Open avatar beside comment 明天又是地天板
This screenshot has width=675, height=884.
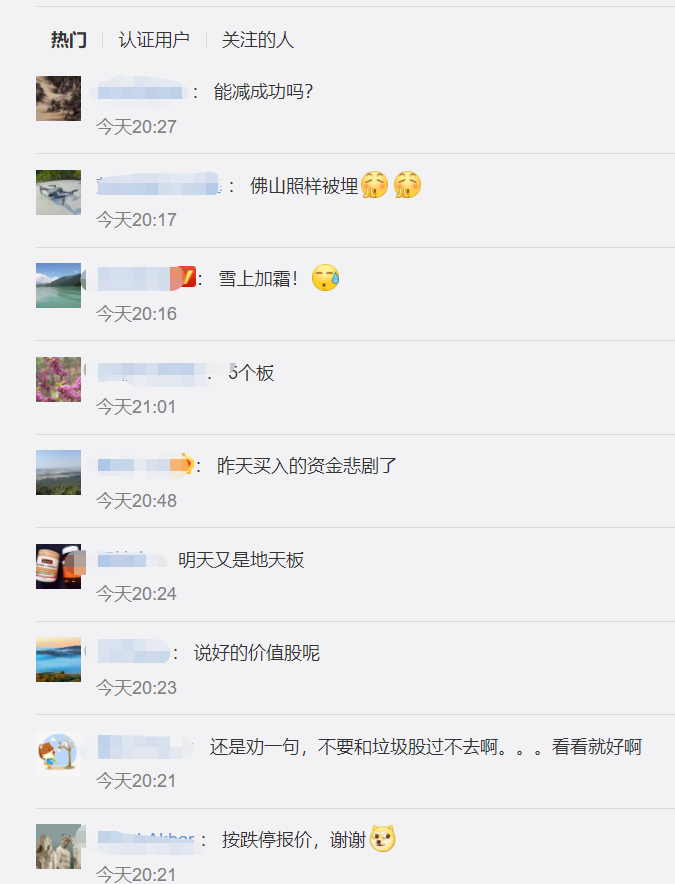58,566
